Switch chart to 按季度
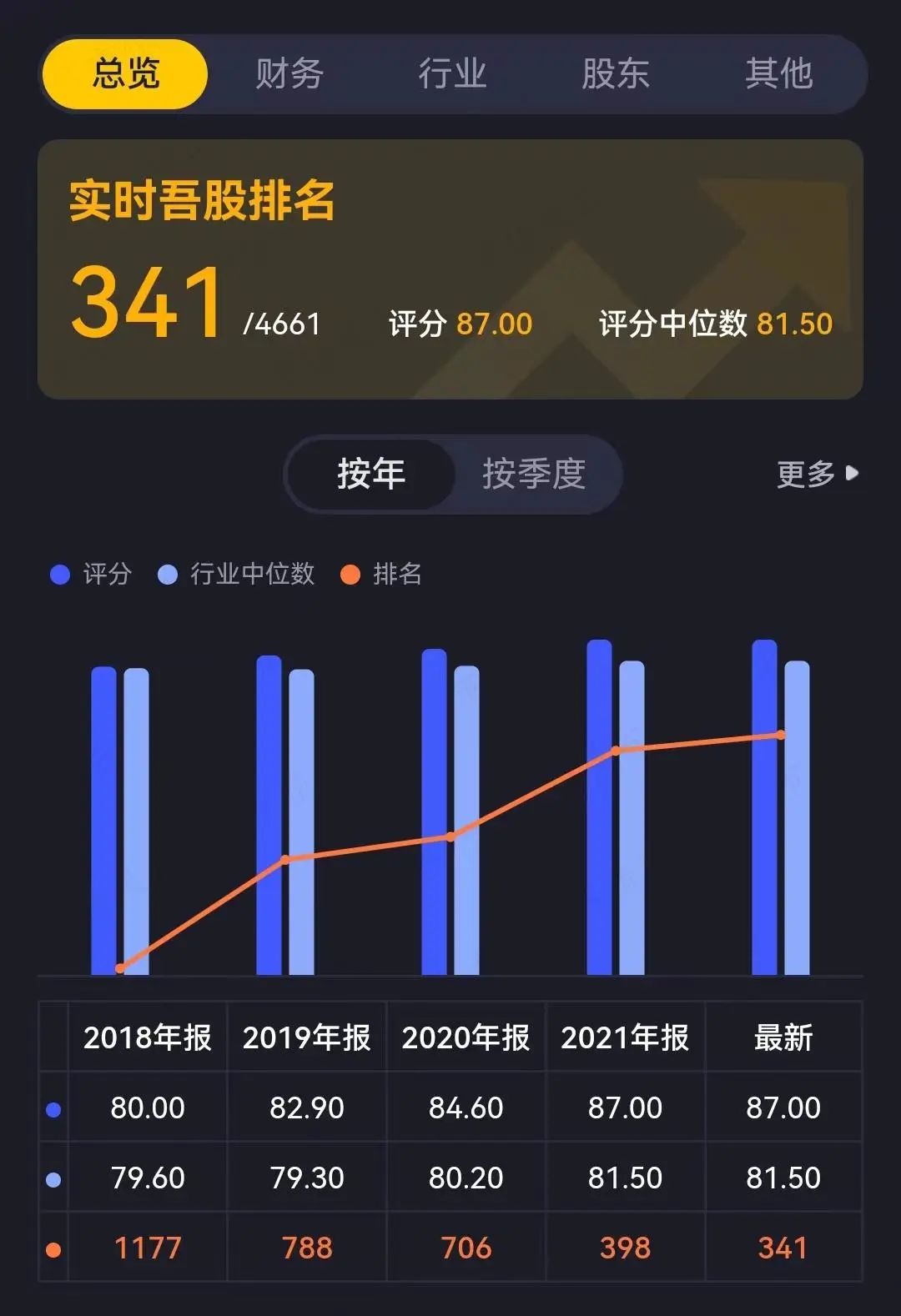 pos(534,474)
